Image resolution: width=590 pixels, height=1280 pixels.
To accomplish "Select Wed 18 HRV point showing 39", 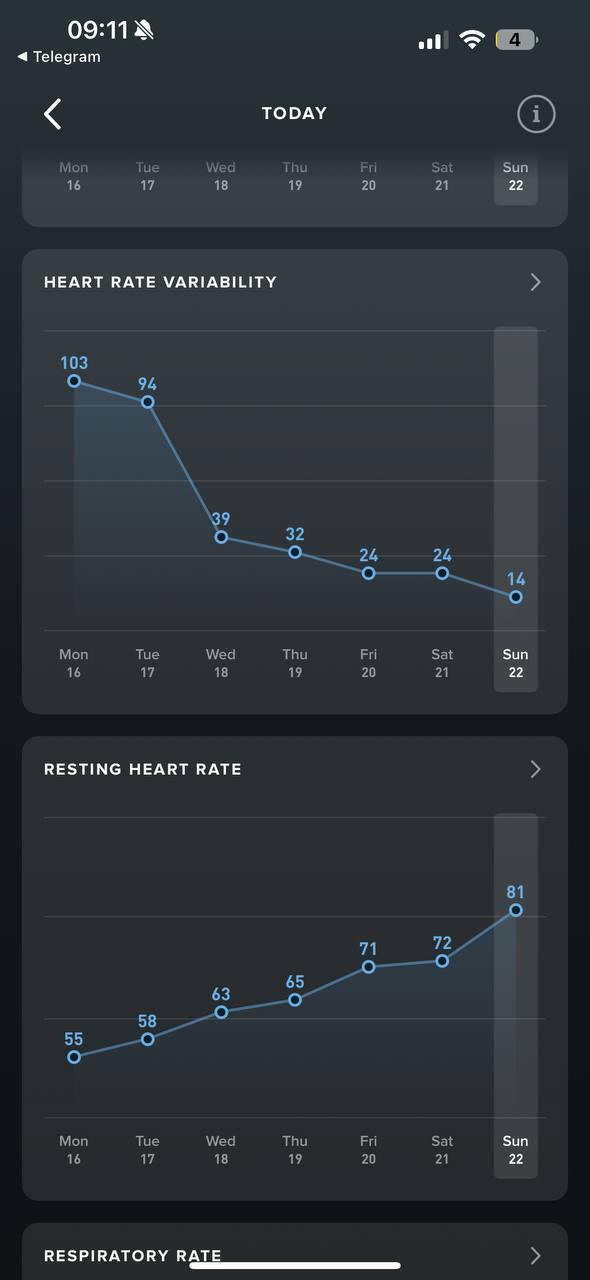I will [221, 537].
